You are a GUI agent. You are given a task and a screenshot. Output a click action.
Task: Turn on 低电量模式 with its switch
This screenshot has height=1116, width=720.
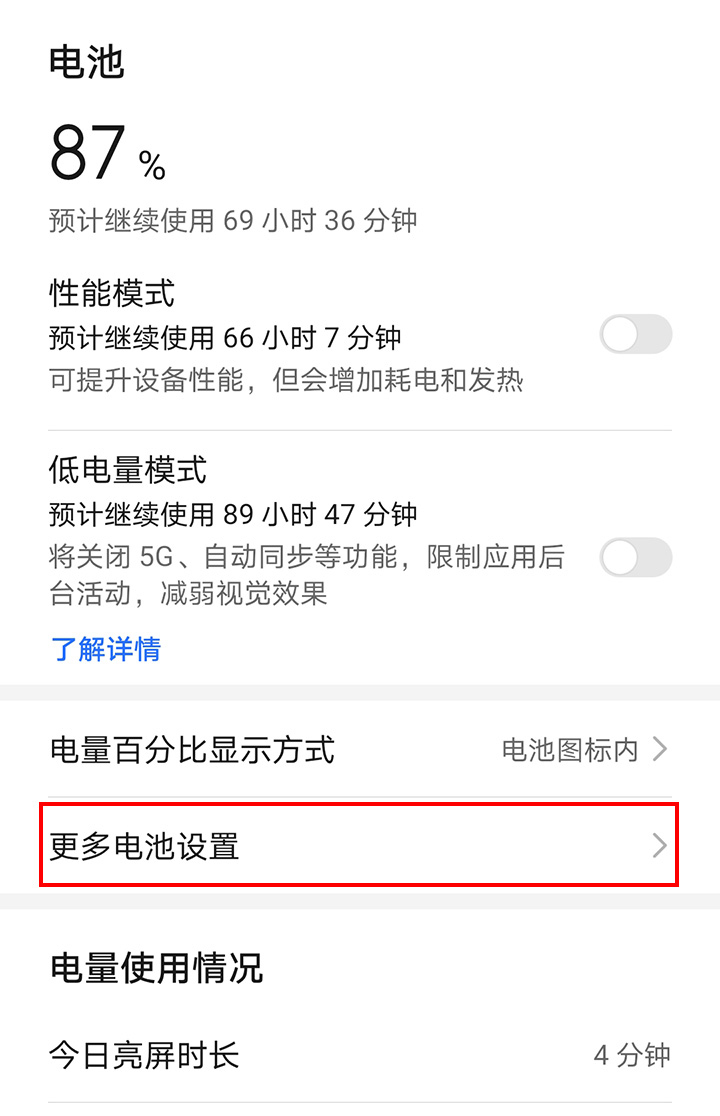(636, 558)
